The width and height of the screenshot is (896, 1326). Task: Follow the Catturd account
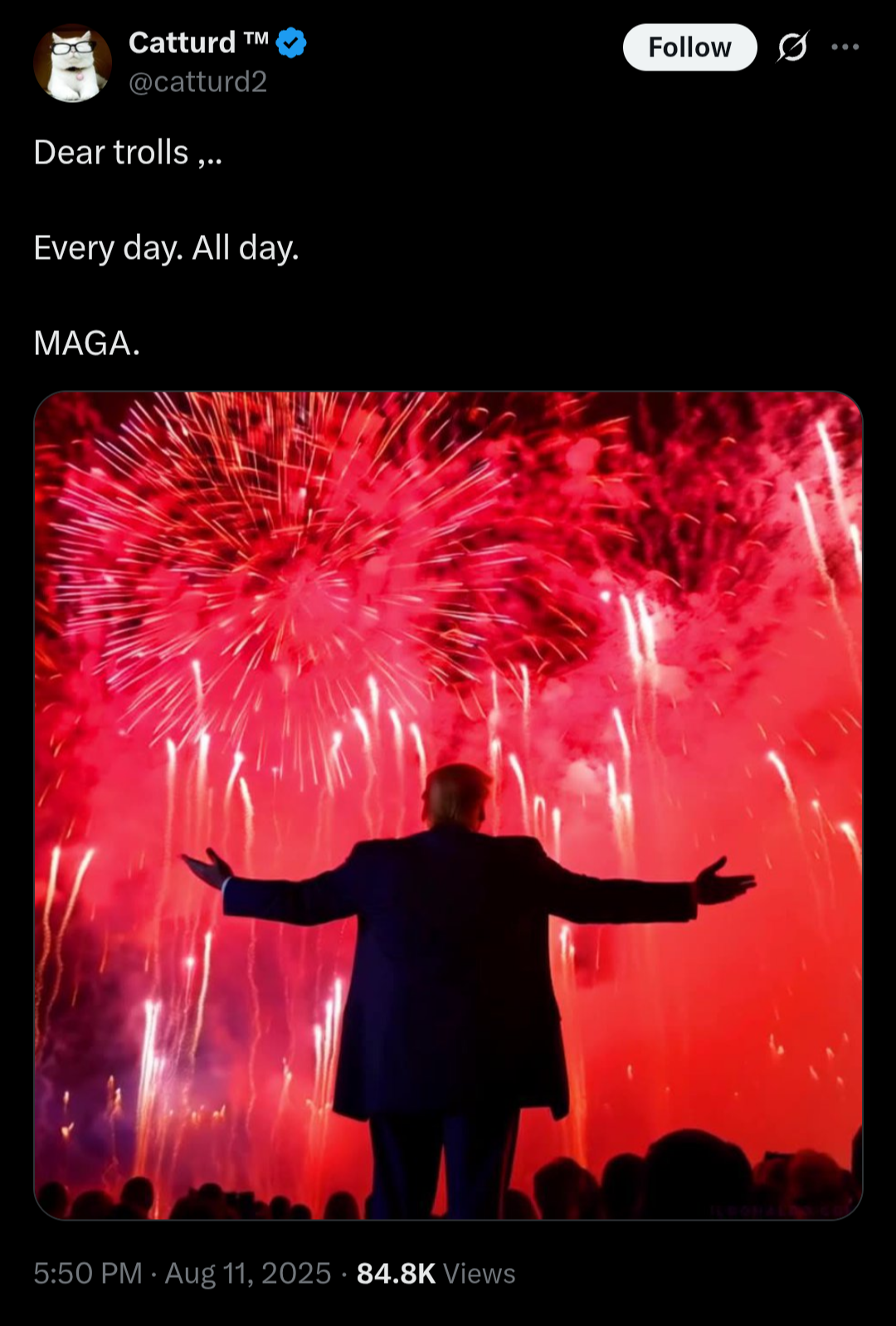pos(689,47)
